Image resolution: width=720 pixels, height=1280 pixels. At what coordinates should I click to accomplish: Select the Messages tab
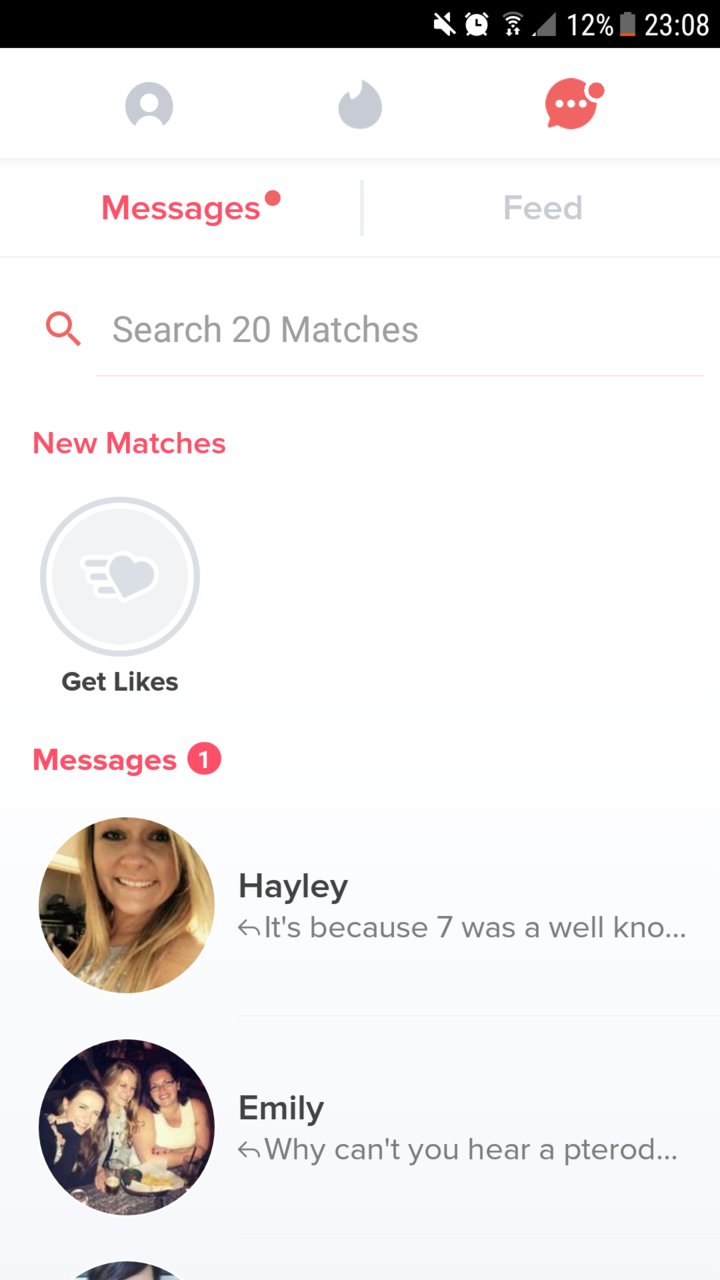181,208
